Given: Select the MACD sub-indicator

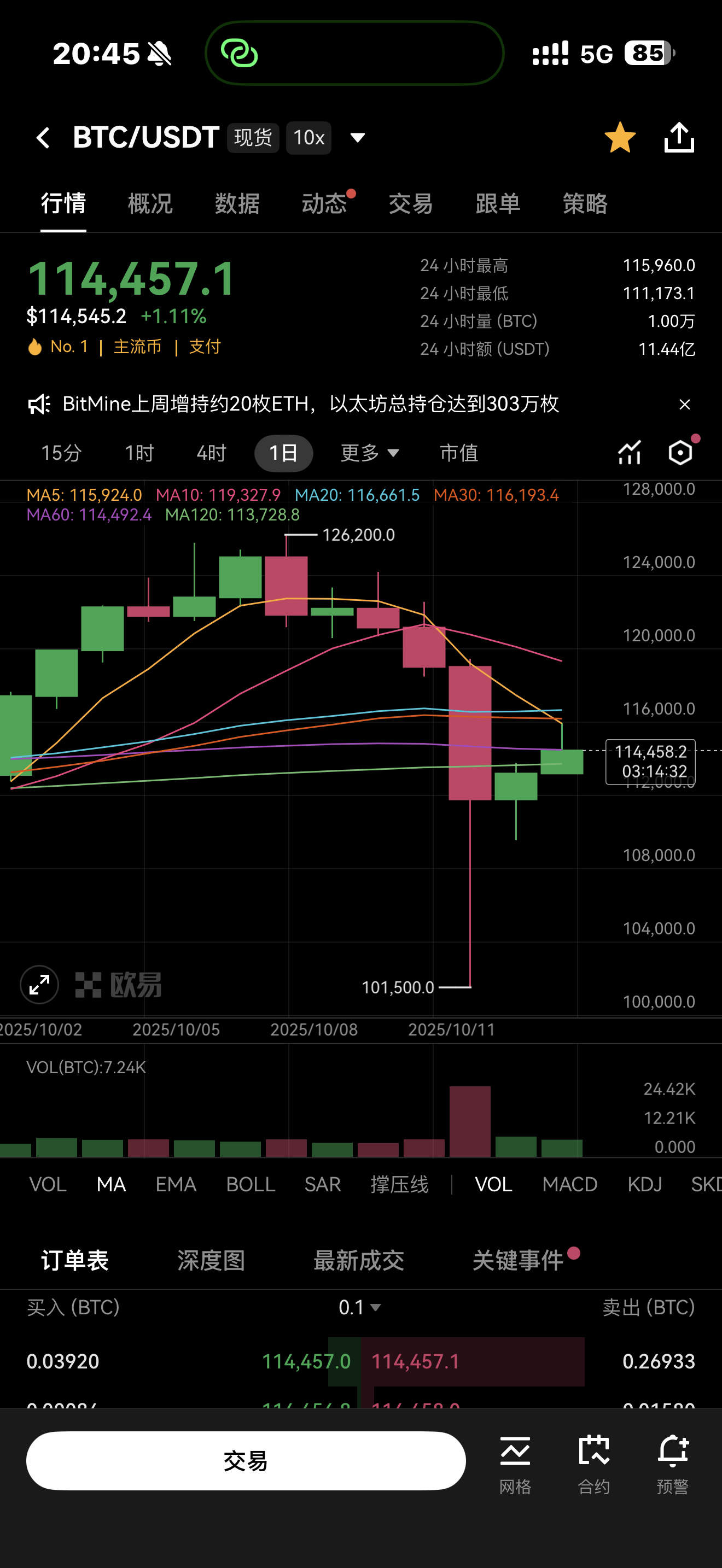Looking at the screenshot, I should 569,1184.
